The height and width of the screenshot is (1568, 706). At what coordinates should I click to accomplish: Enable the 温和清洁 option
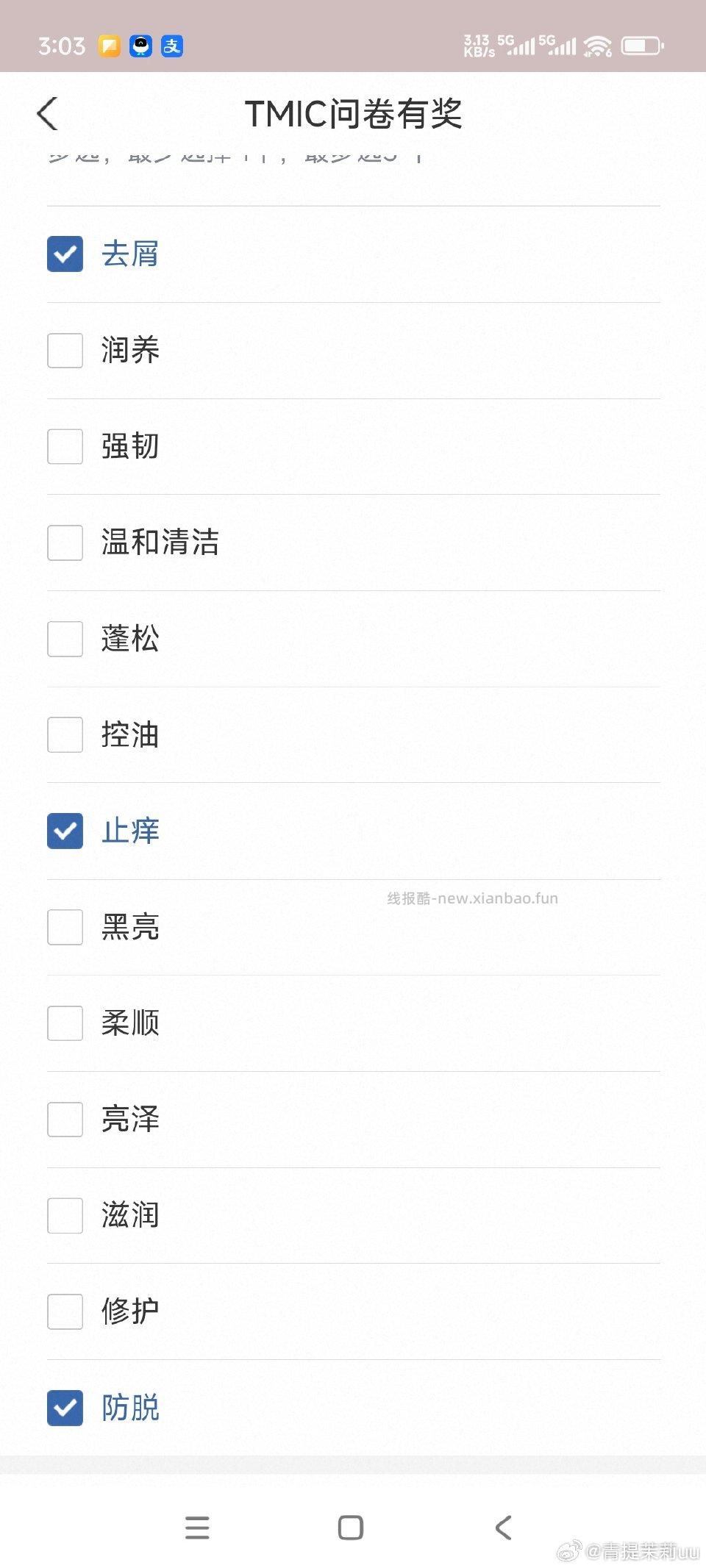(x=65, y=543)
